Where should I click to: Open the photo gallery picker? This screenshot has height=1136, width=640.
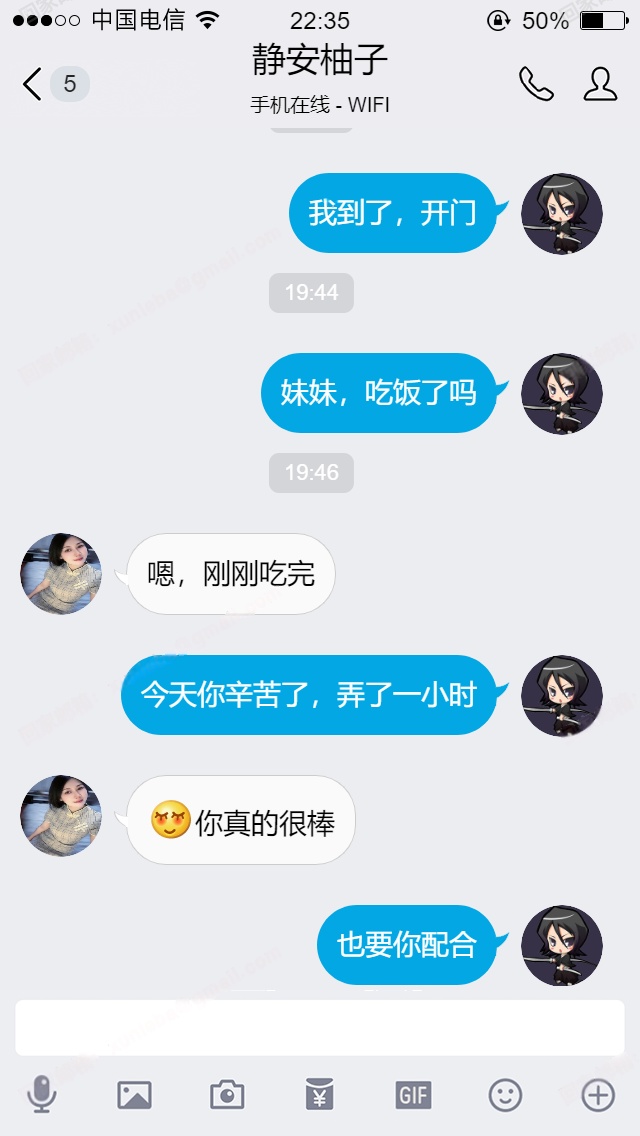coord(134,1095)
